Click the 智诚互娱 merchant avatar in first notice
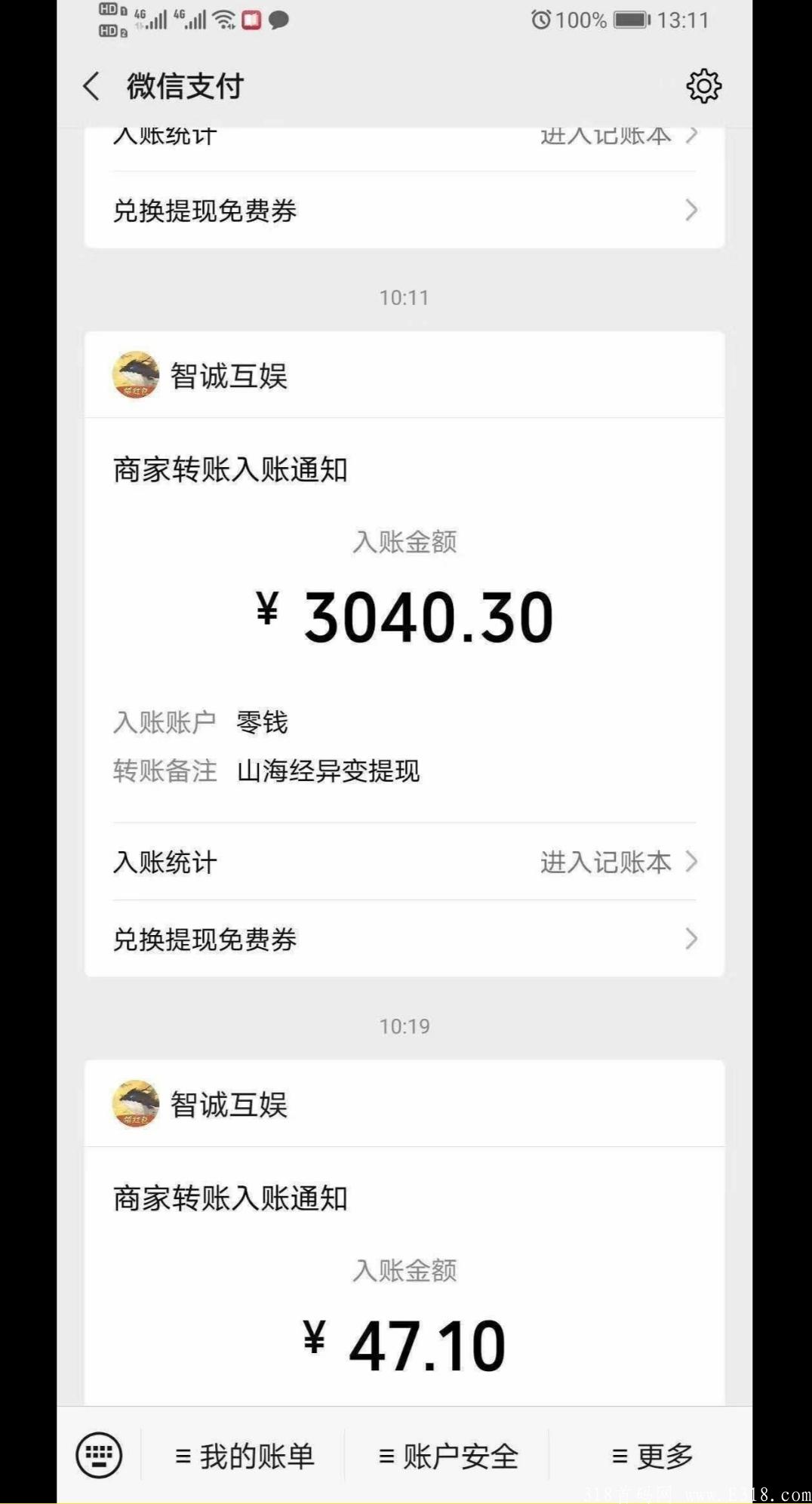 pyautogui.click(x=136, y=376)
